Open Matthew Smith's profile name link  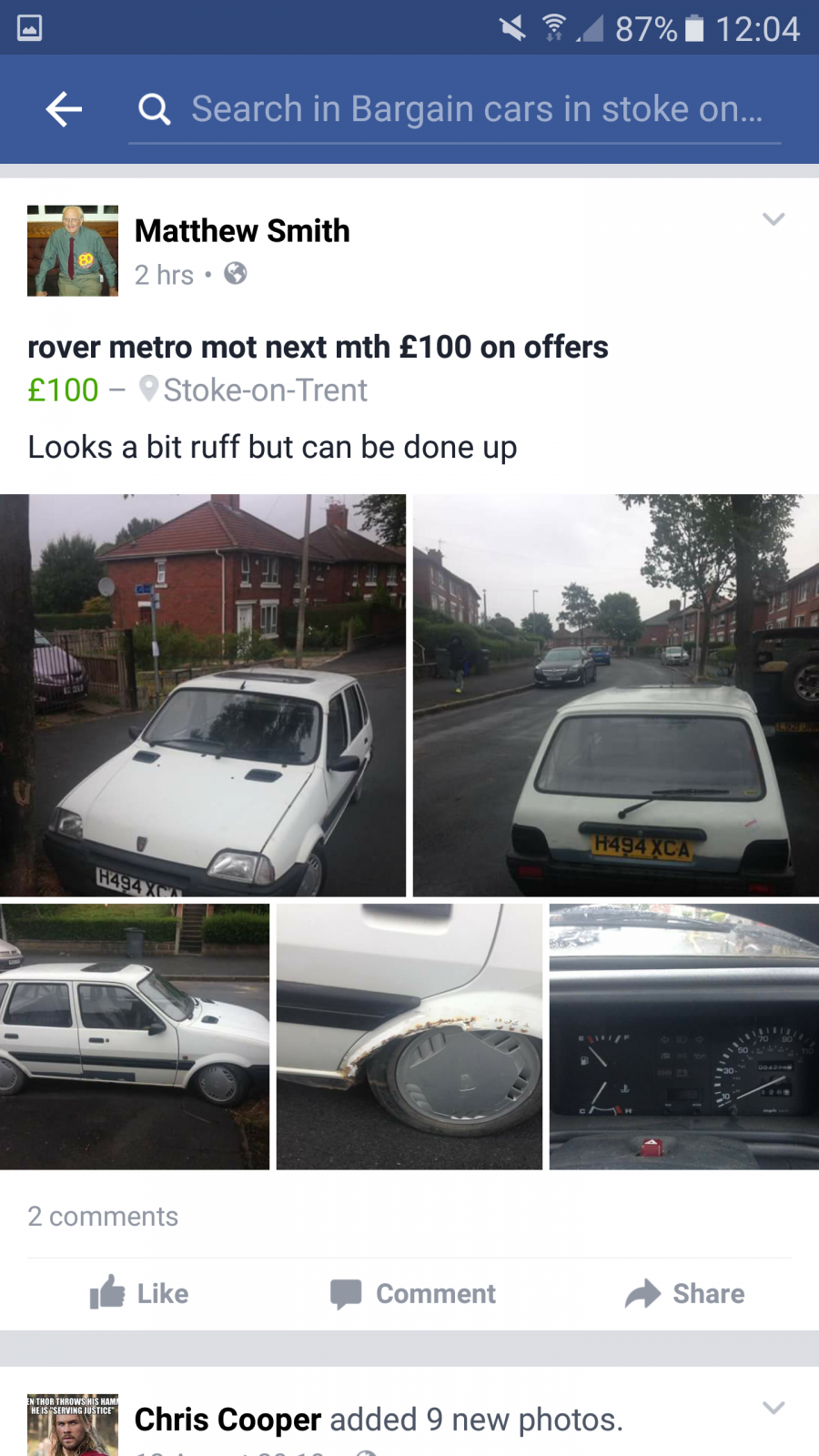[x=242, y=231]
